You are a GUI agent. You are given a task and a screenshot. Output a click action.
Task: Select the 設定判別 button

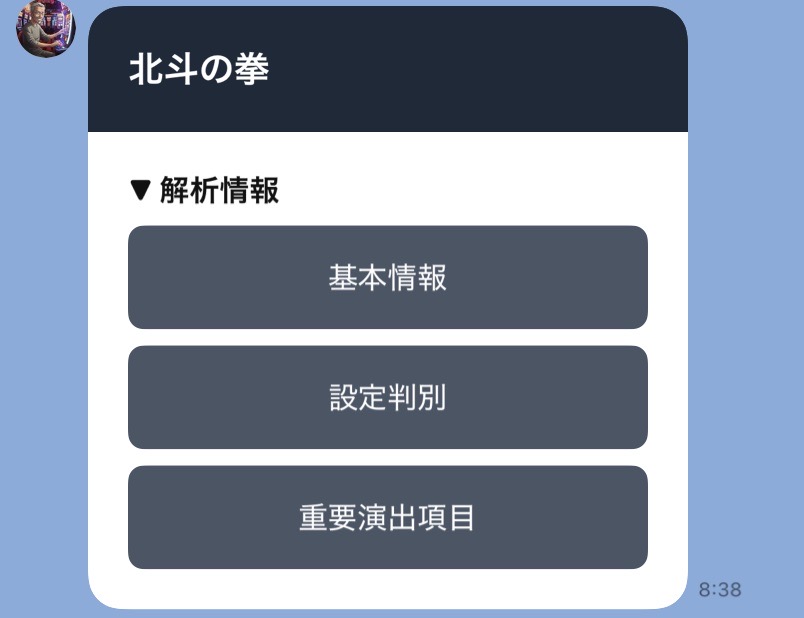(387, 397)
